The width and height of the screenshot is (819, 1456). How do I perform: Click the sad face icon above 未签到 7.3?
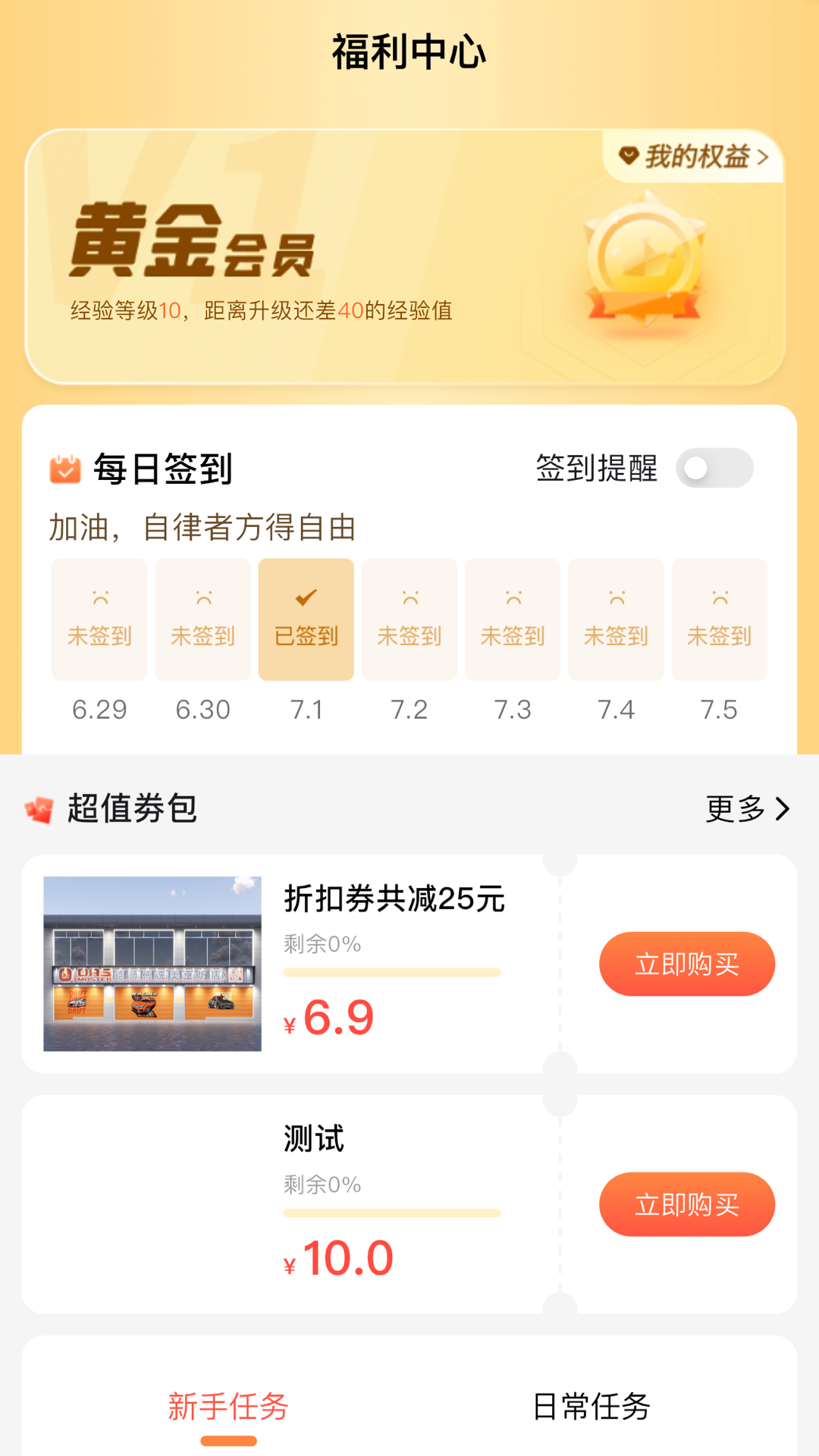512,596
